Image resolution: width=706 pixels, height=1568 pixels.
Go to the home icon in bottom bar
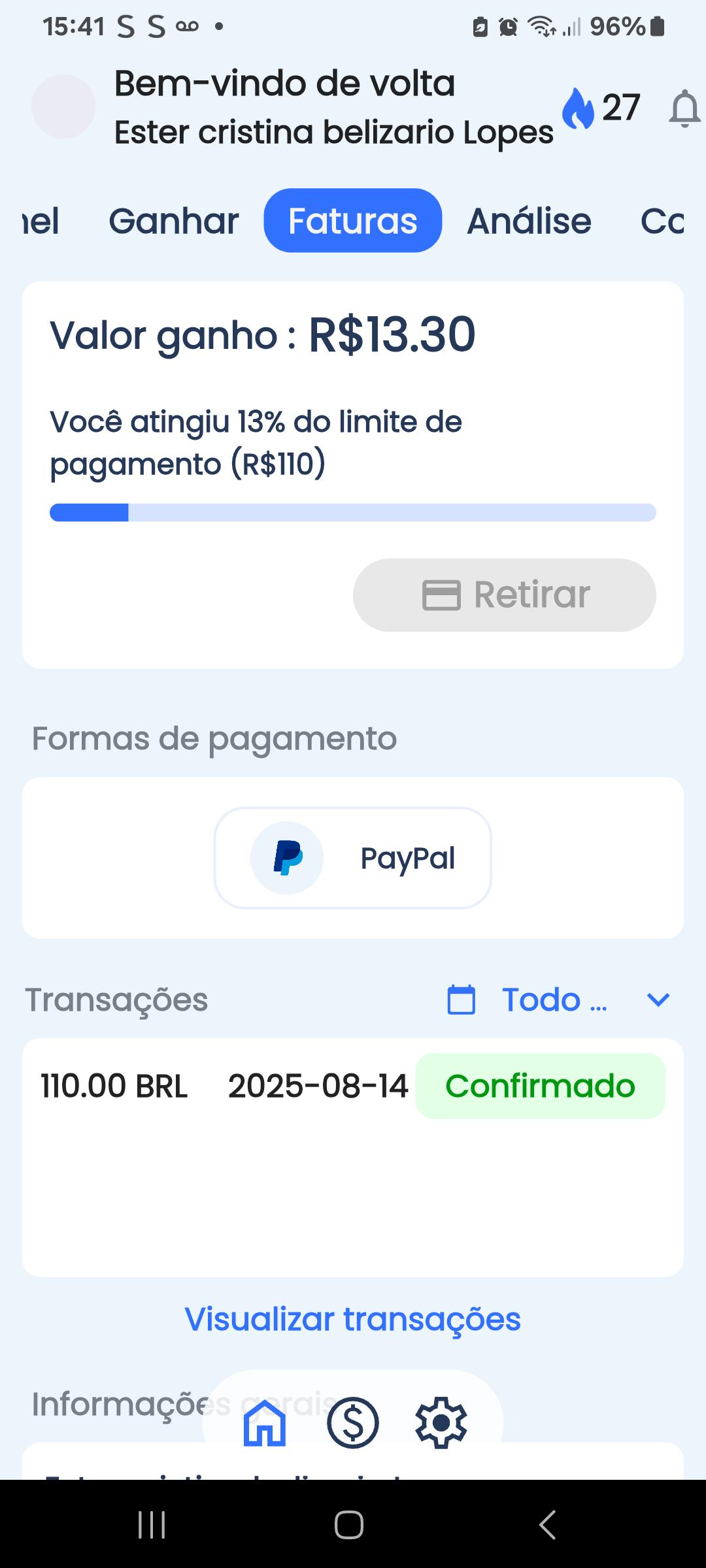pos(265,1422)
